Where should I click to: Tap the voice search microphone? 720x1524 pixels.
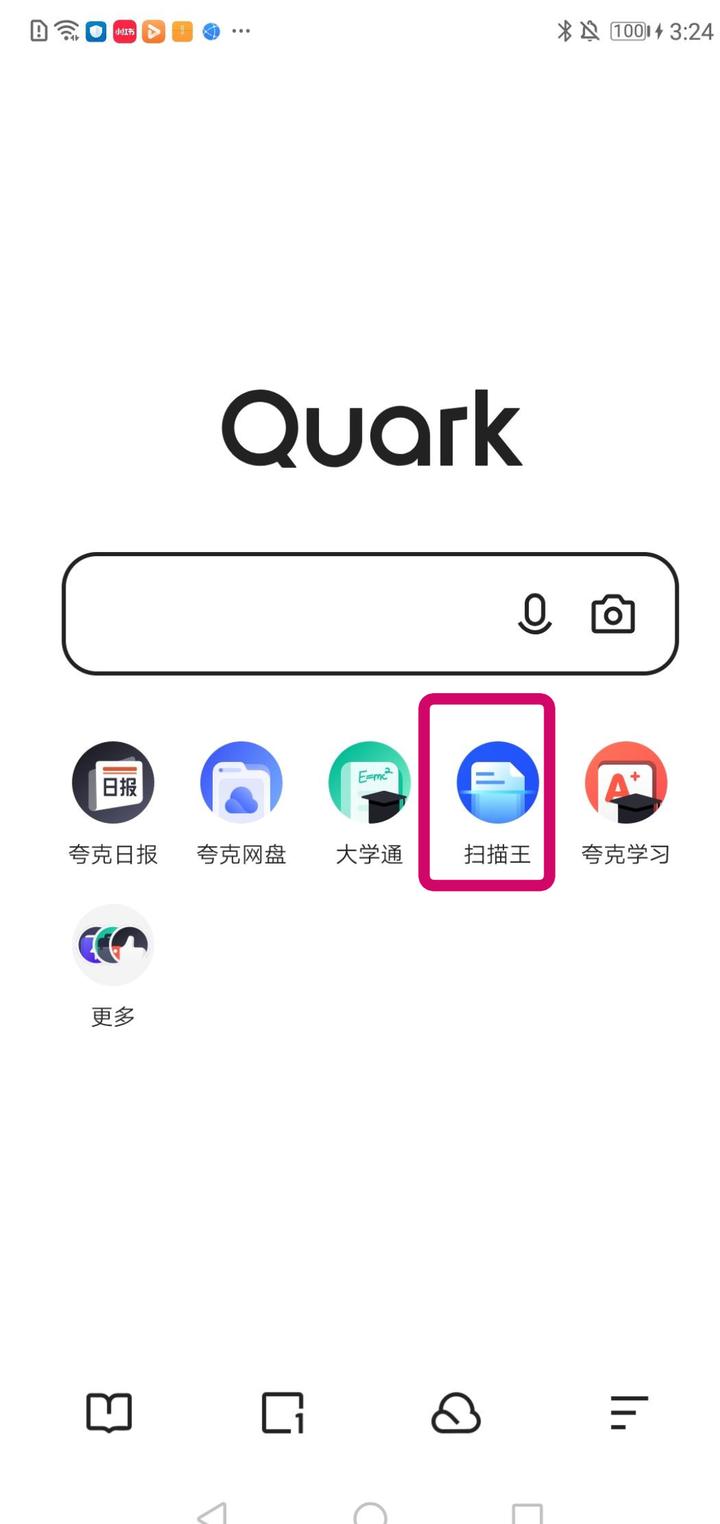(x=535, y=614)
